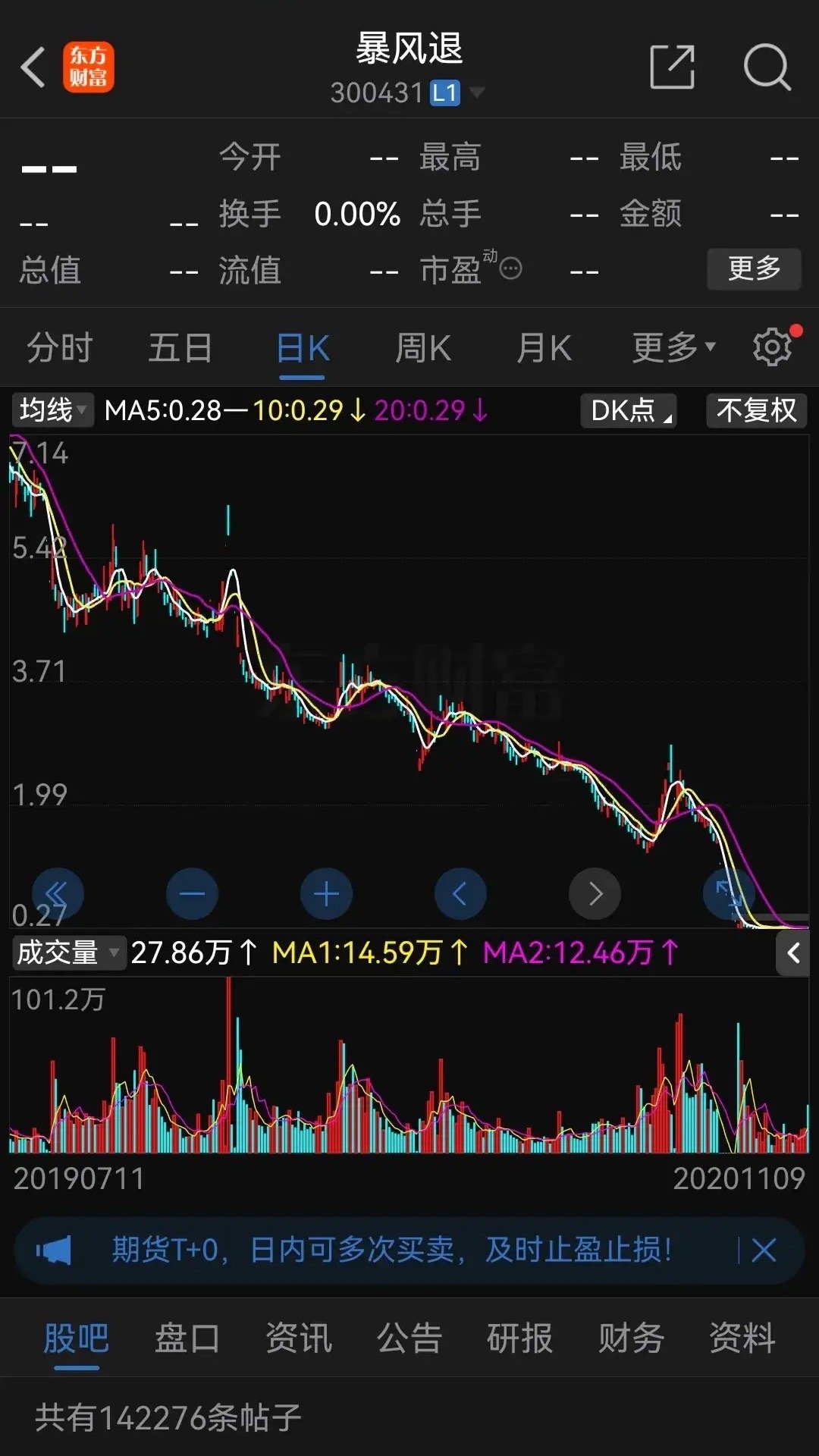This screenshot has height=1456, width=819.
Task: Open chart settings gear icon
Action: [x=773, y=347]
